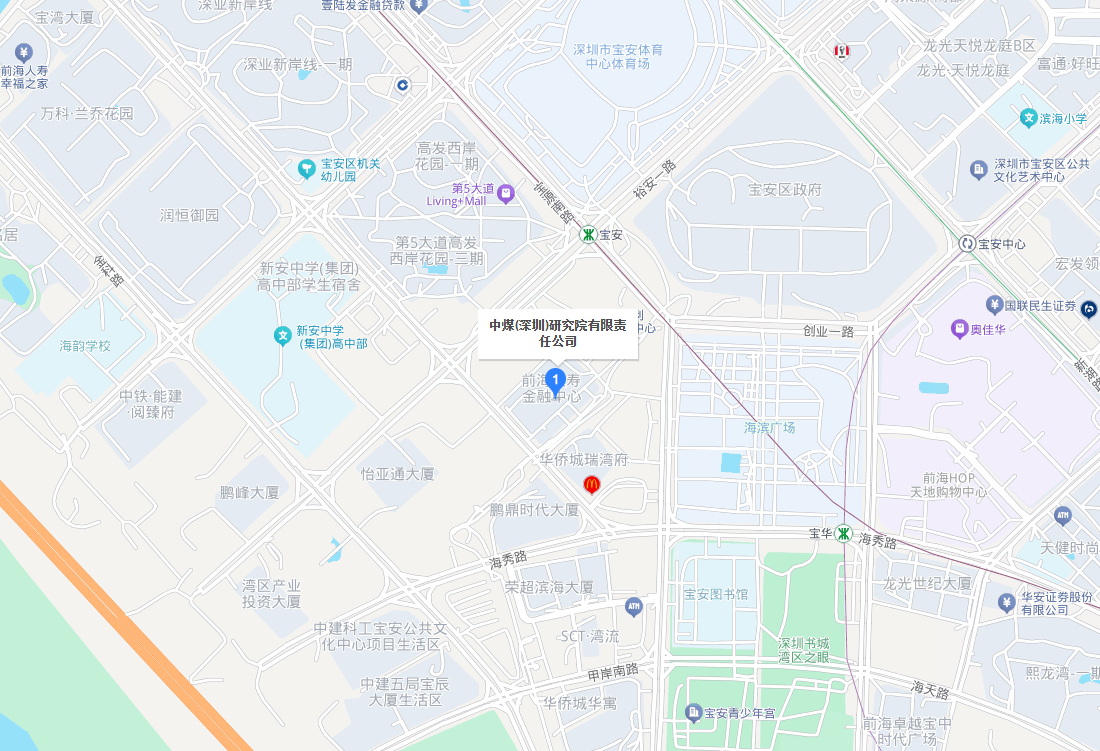
Task: Tap the blue location marker numbered 1
Action: click(555, 380)
